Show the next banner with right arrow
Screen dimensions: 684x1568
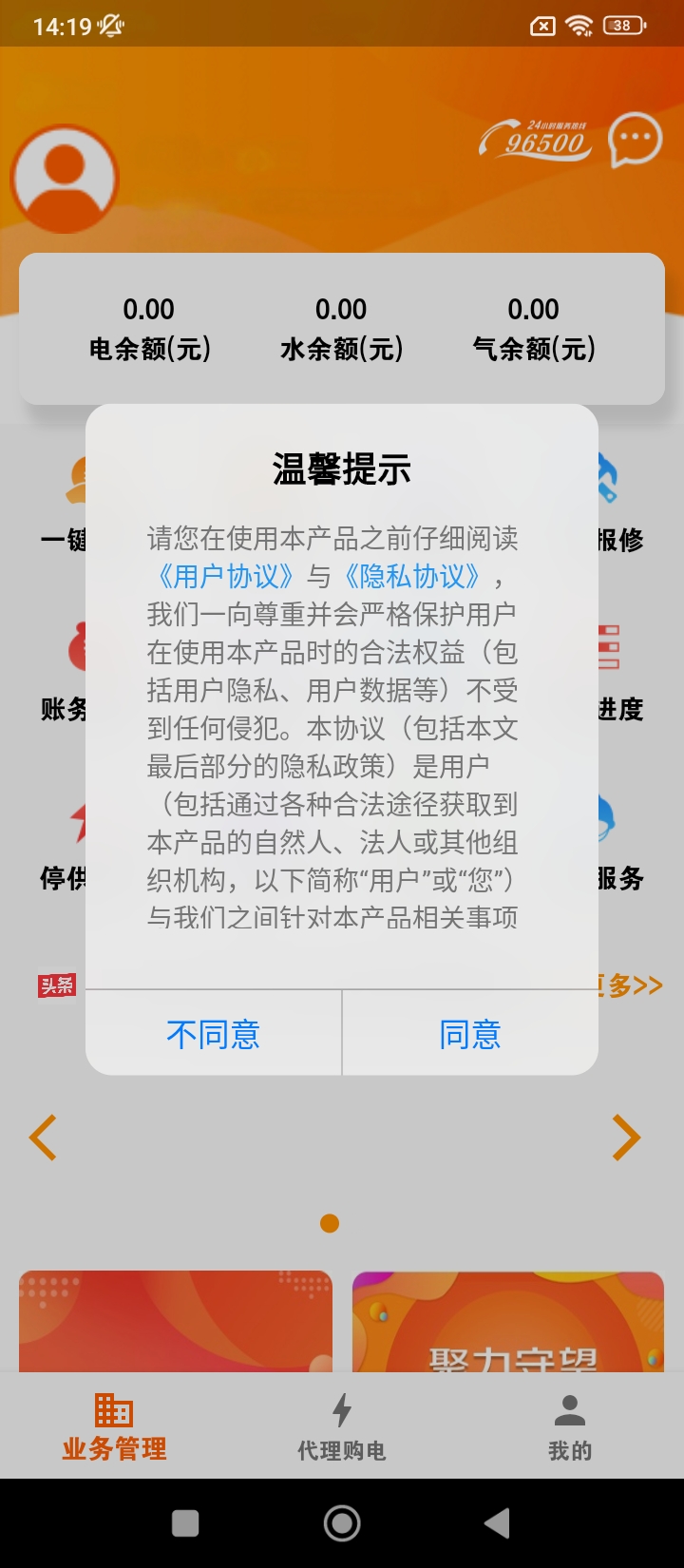click(626, 1138)
